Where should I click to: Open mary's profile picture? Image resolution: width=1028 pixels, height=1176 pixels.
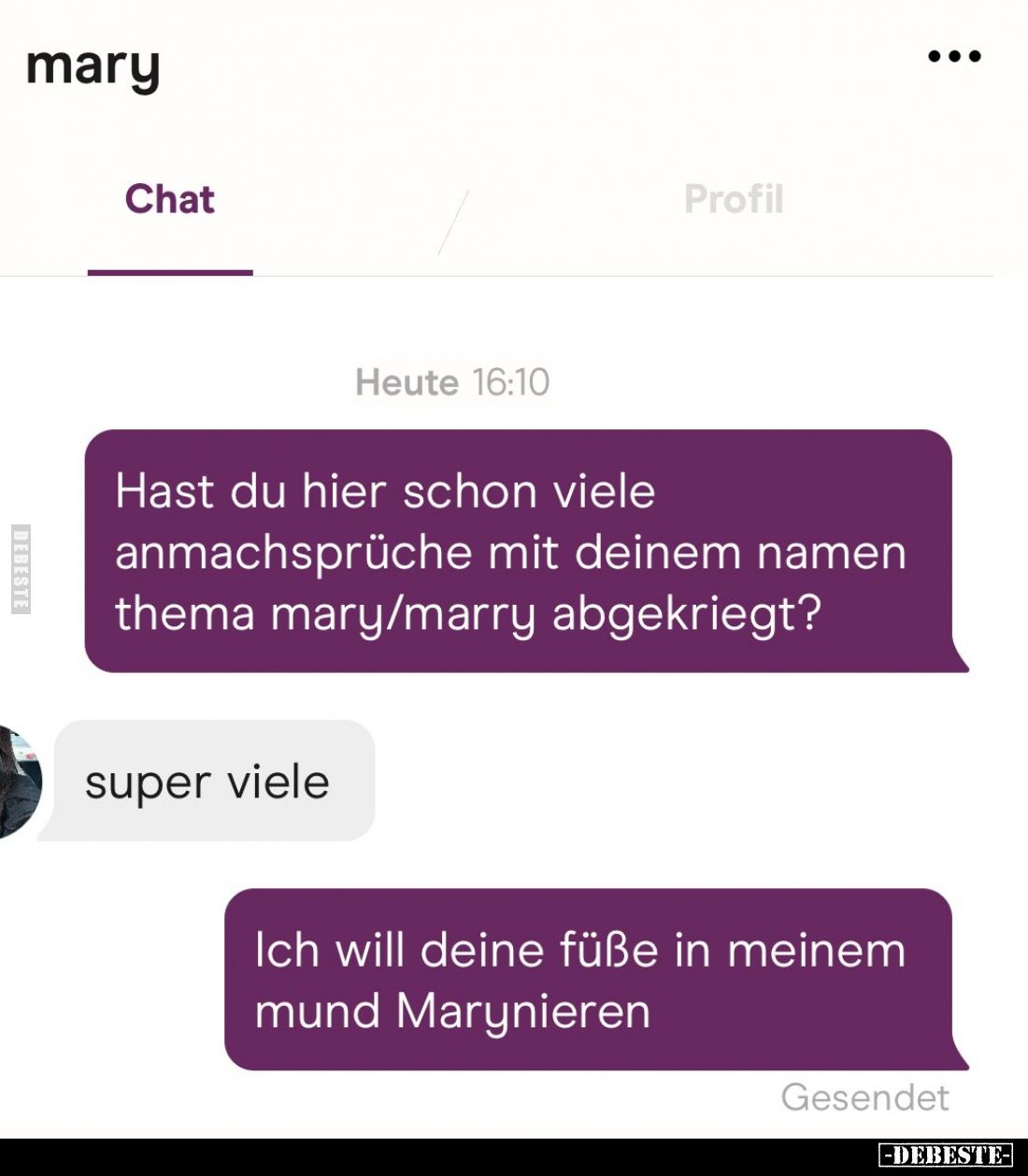pyautogui.click(x=17, y=782)
